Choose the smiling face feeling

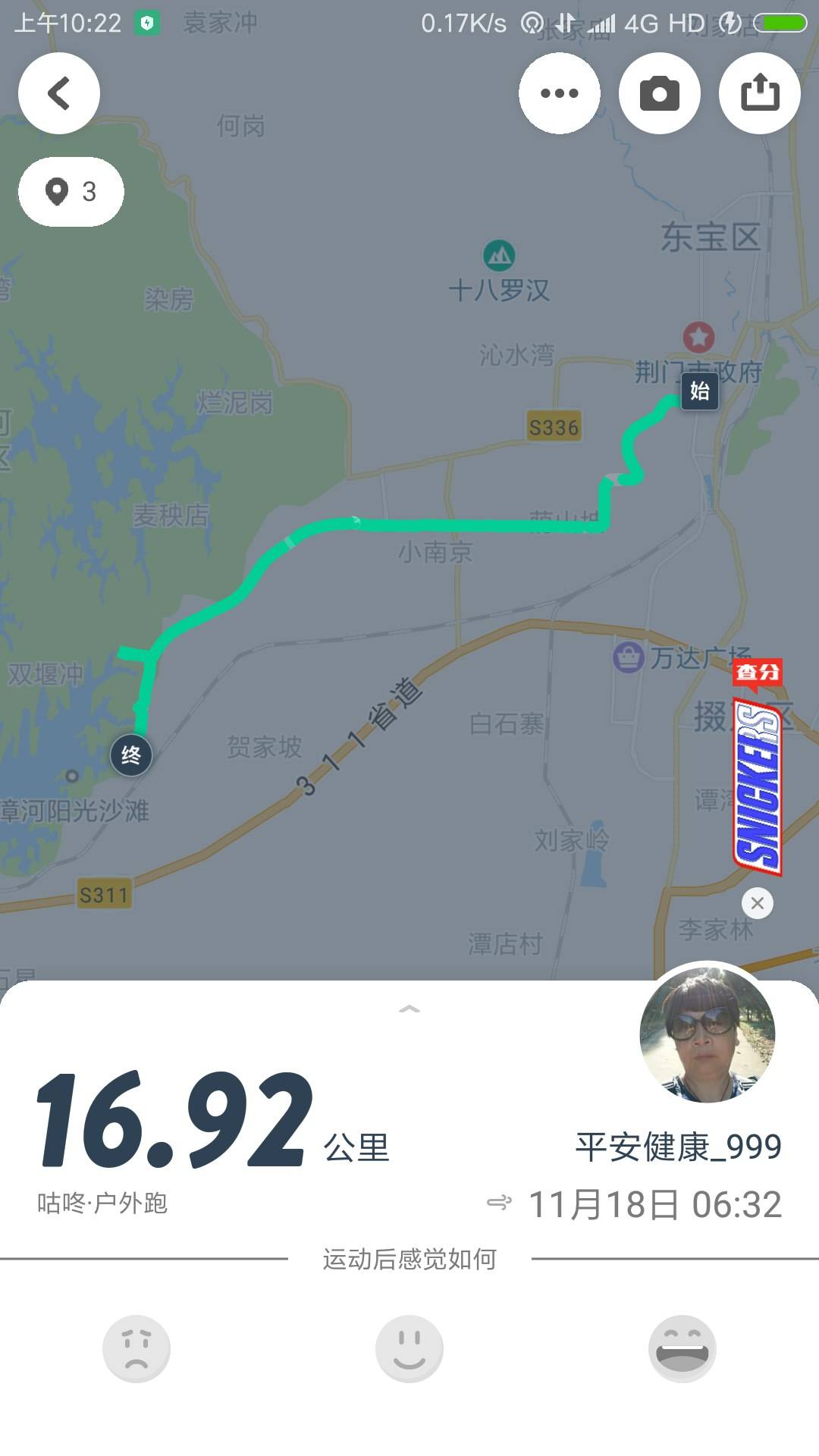click(x=409, y=1348)
